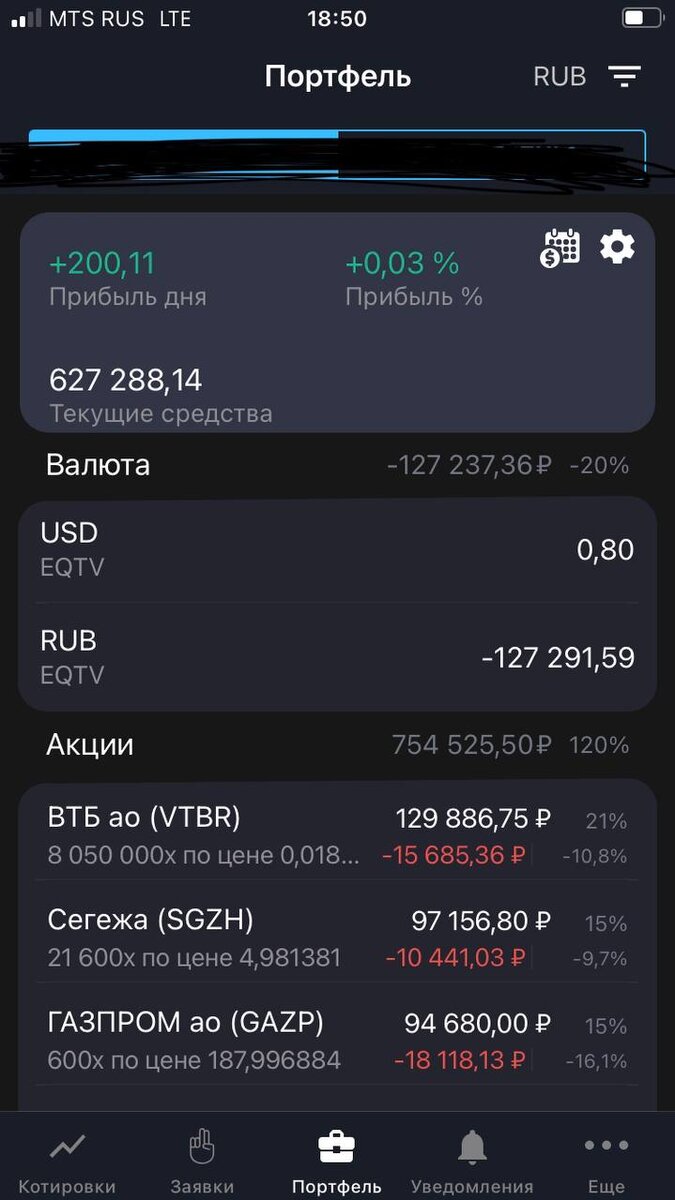Image resolution: width=675 pixels, height=1200 pixels.
Task: Open the Еще menu tab
Action: [606, 1160]
